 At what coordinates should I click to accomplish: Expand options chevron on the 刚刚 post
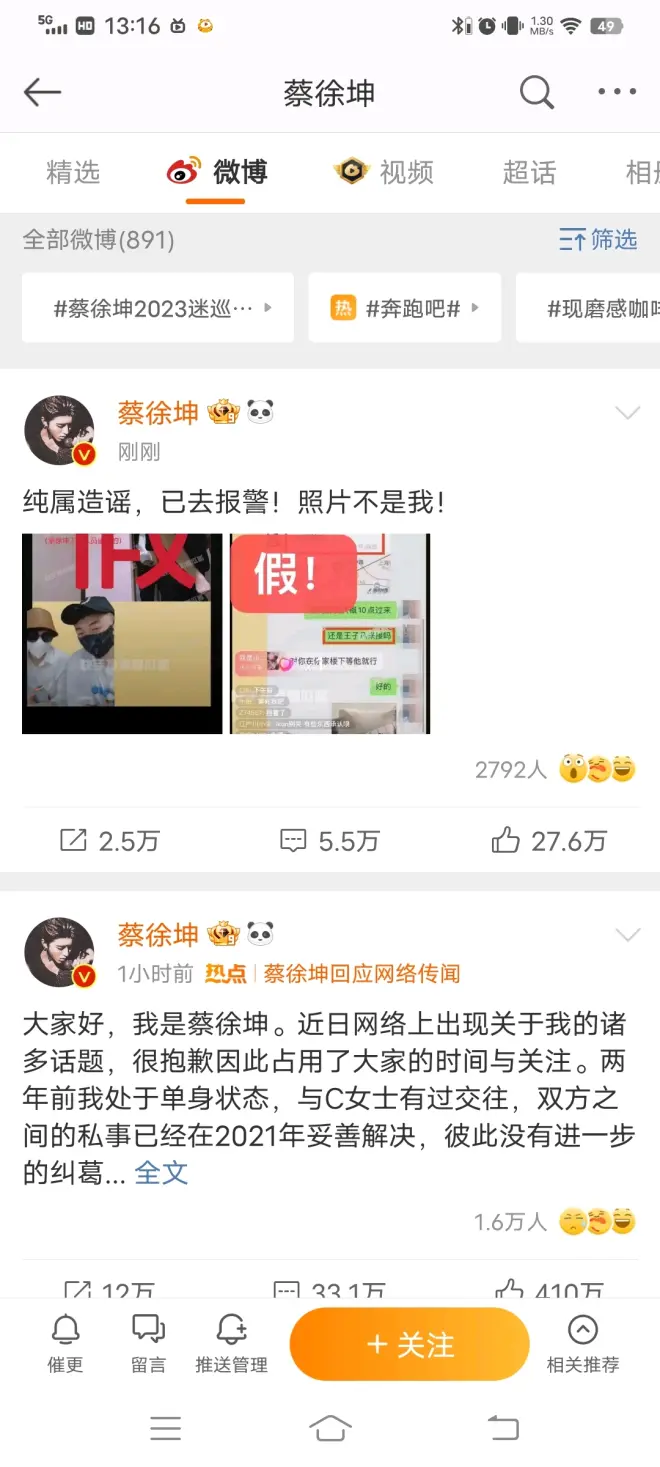coord(627,413)
